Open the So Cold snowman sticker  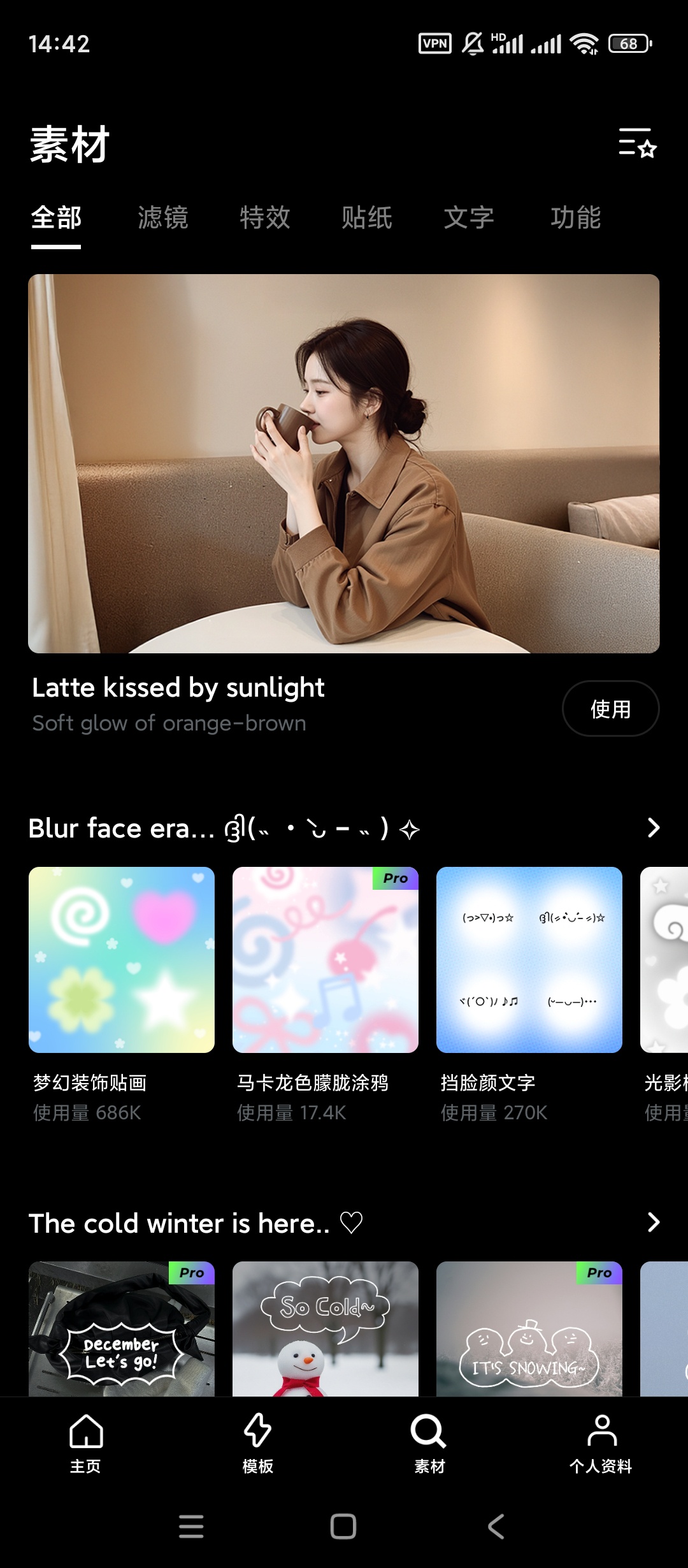326,1329
